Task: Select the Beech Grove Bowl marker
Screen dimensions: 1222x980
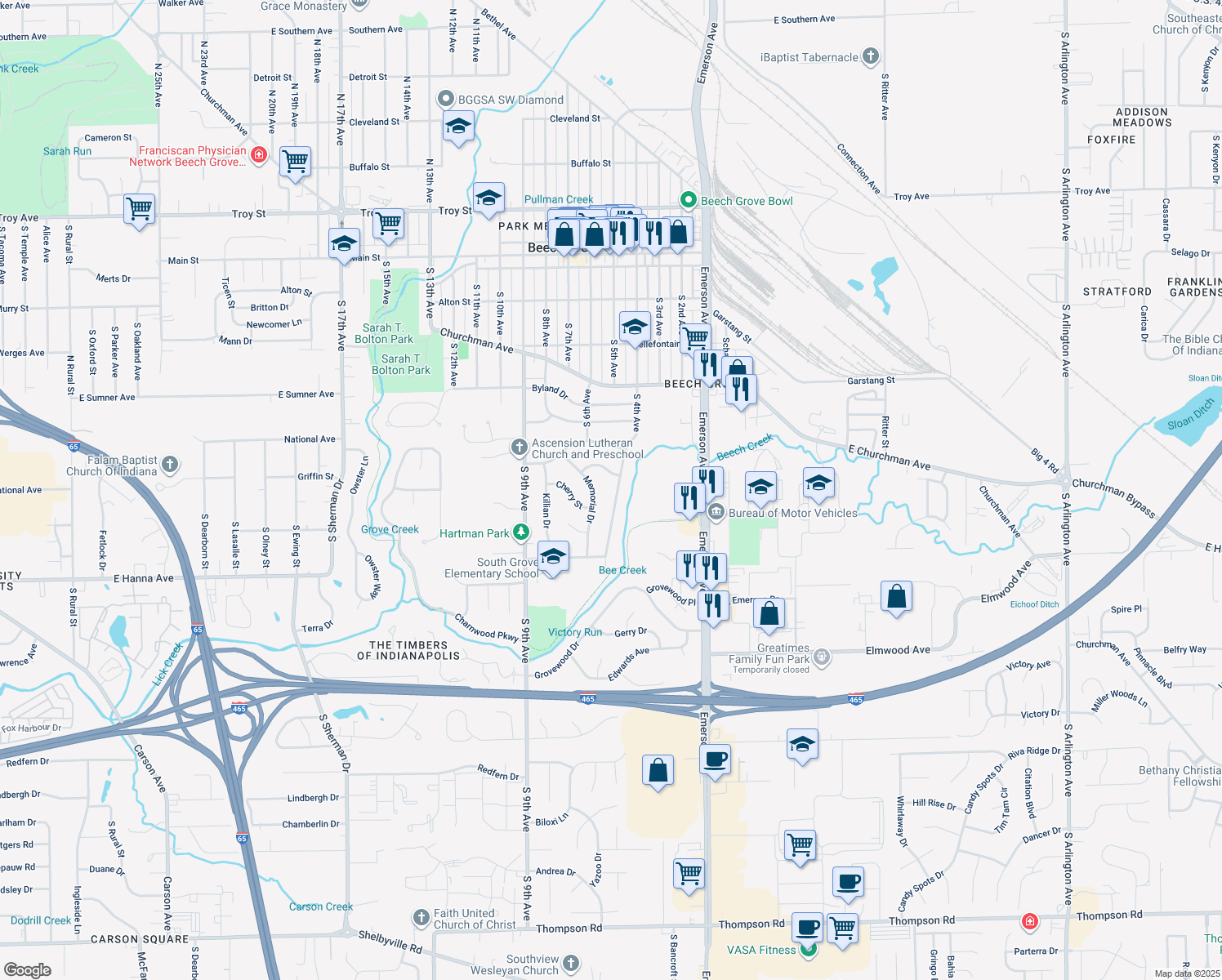Action: [689, 200]
